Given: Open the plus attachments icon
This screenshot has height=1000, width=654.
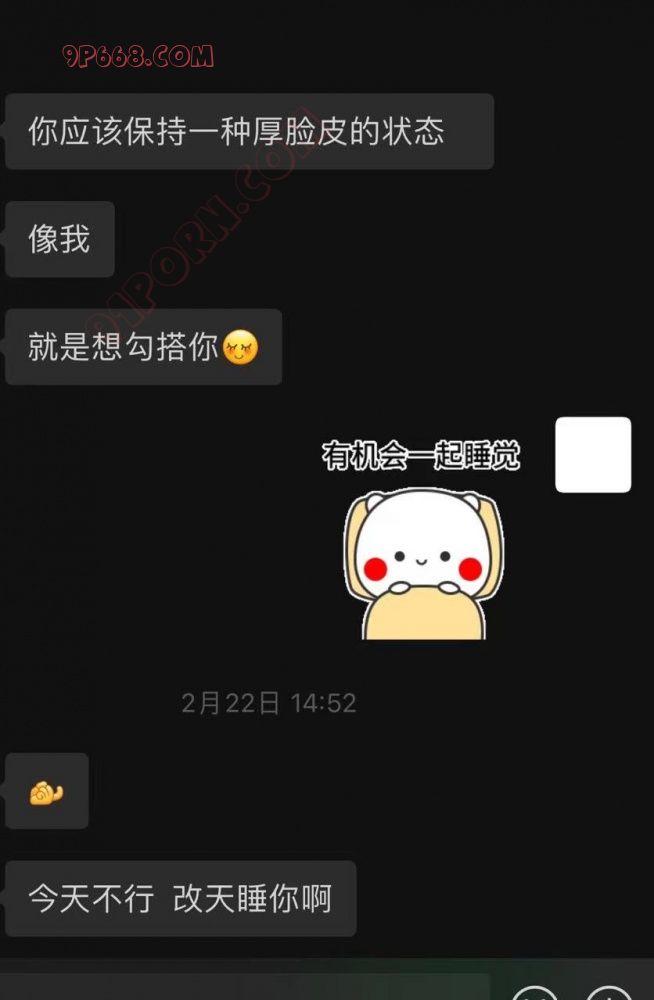Looking at the screenshot, I should click(608, 993).
